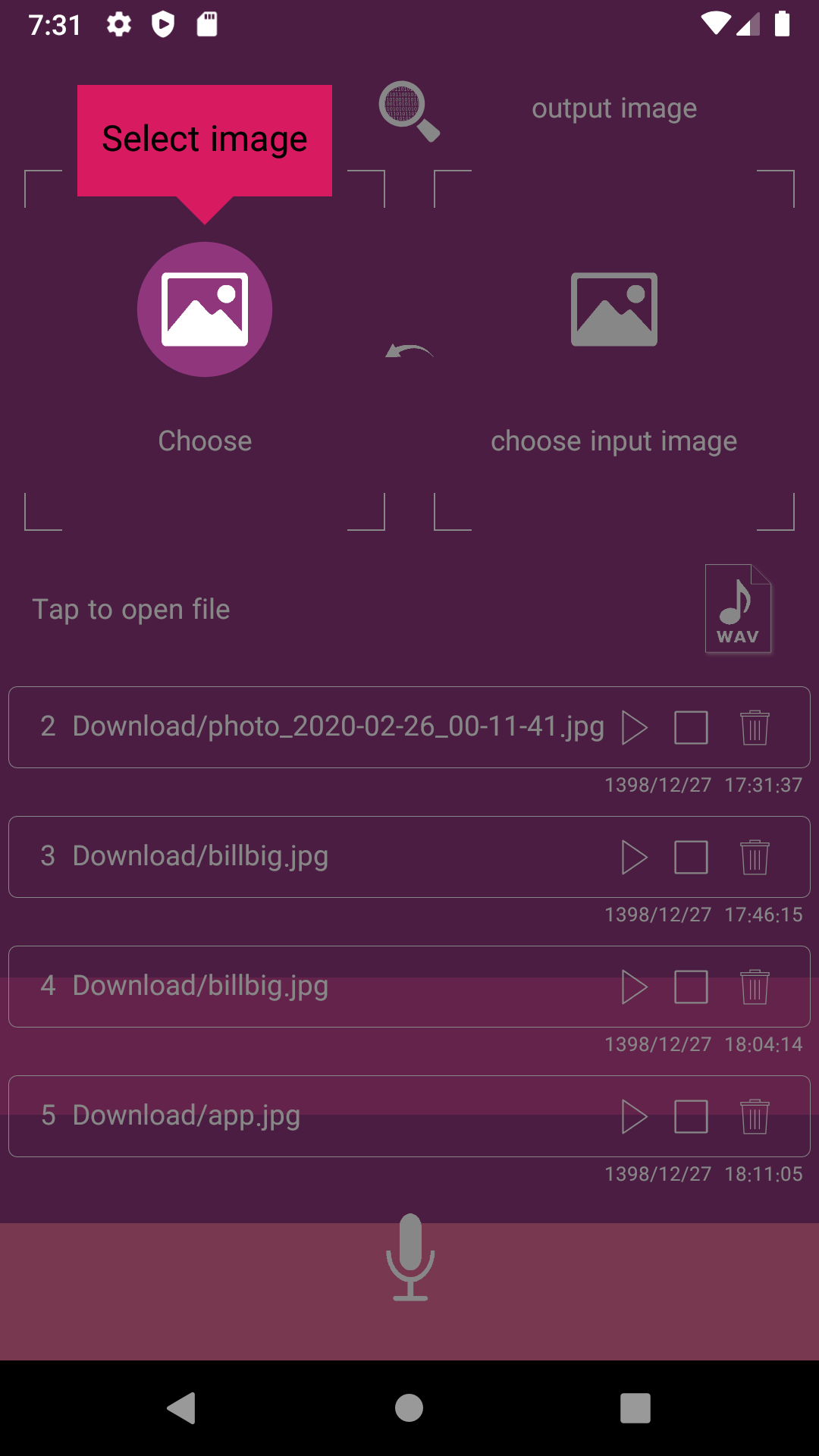This screenshot has width=819, height=1456.
Task: Tap the output image placeholder
Action: click(x=614, y=309)
